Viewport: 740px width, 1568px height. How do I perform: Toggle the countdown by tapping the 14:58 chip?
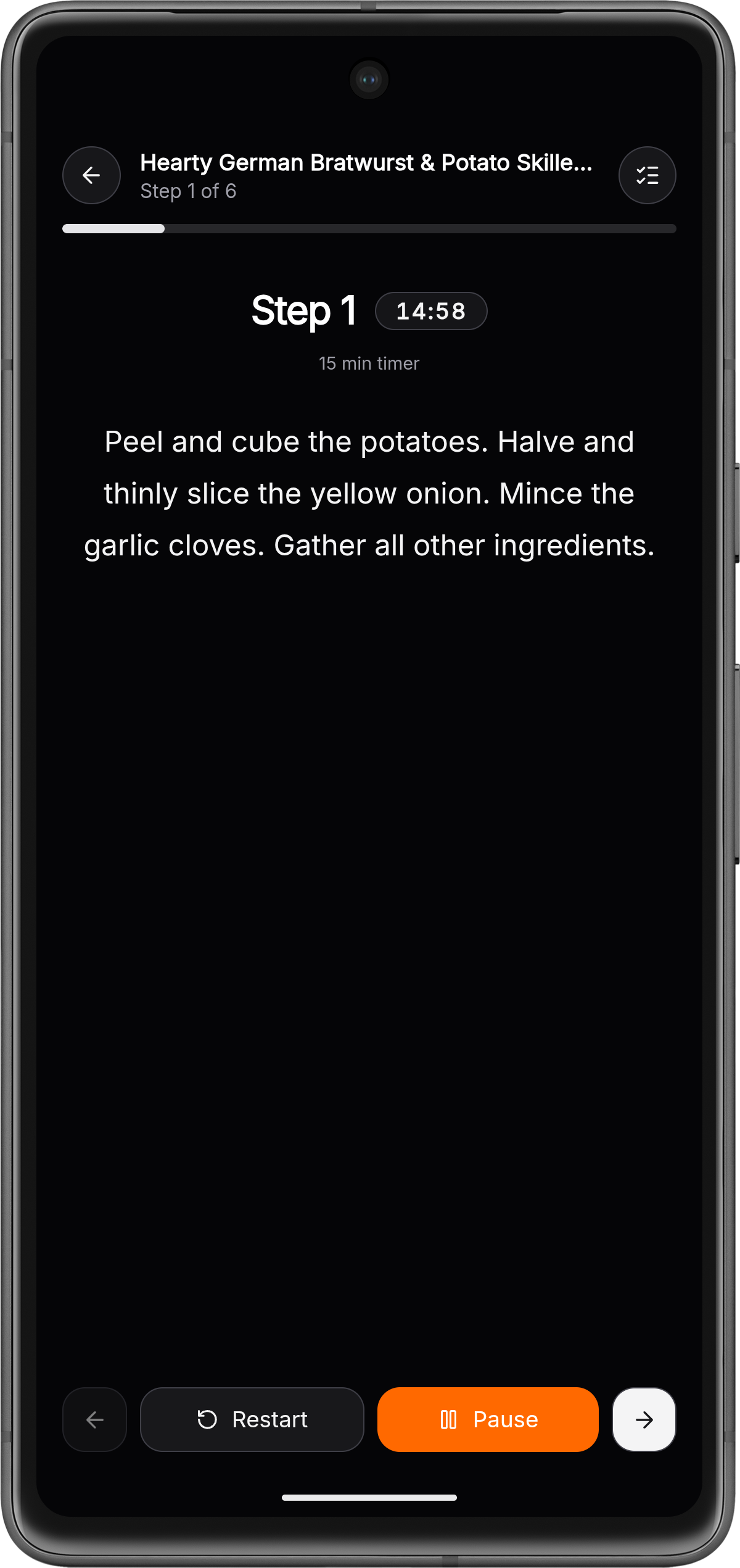coord(430,310)
